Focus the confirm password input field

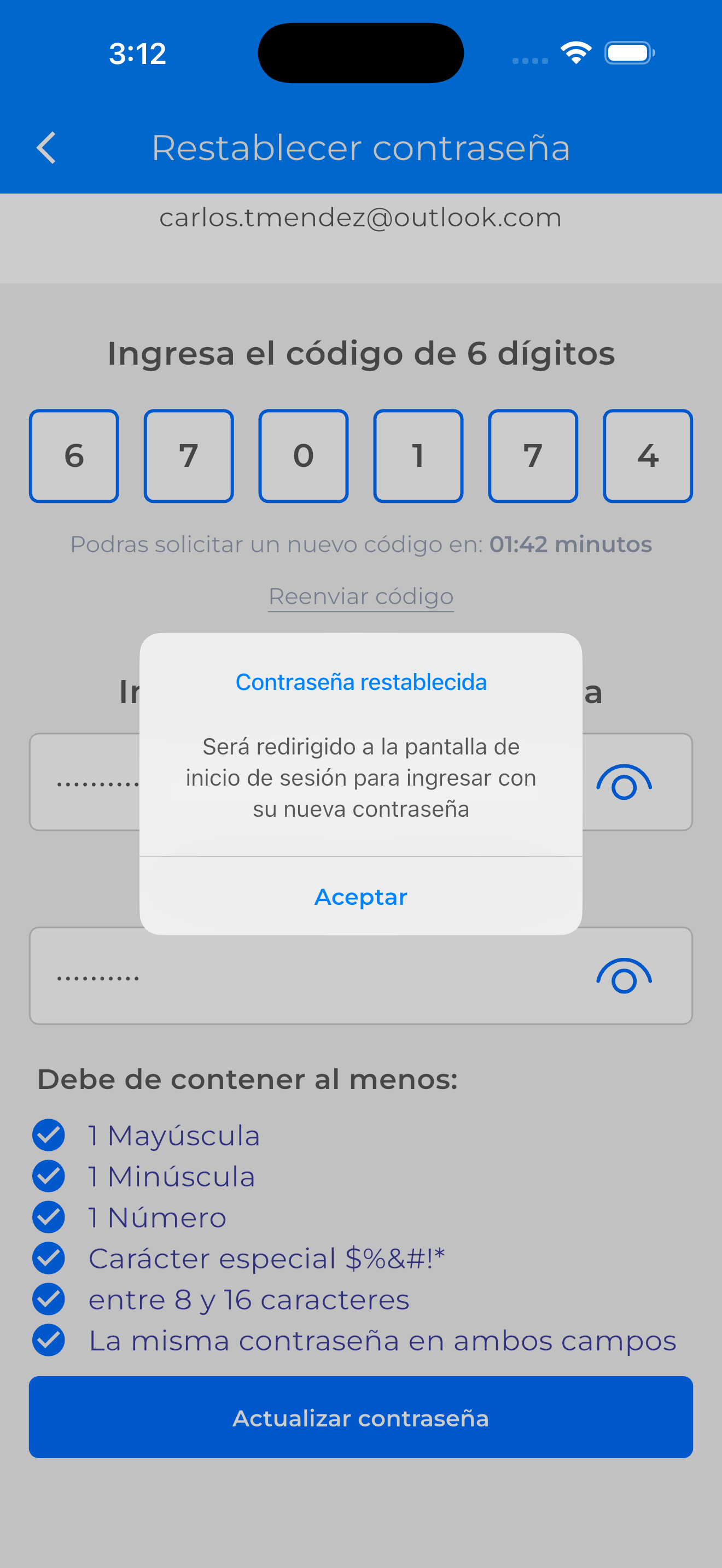pyautogui.click(x=304, y=976)
